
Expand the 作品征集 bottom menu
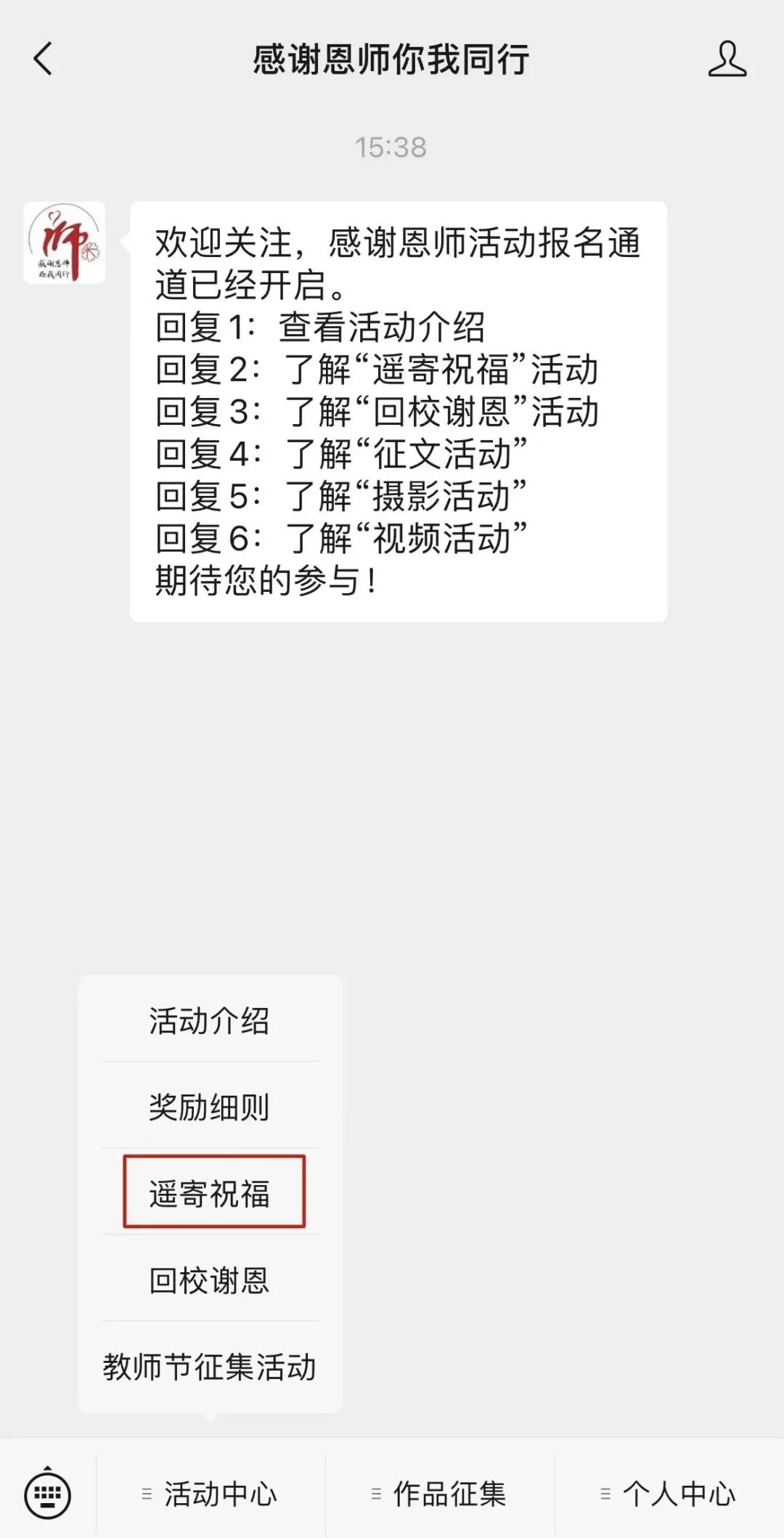(440, 1494)
